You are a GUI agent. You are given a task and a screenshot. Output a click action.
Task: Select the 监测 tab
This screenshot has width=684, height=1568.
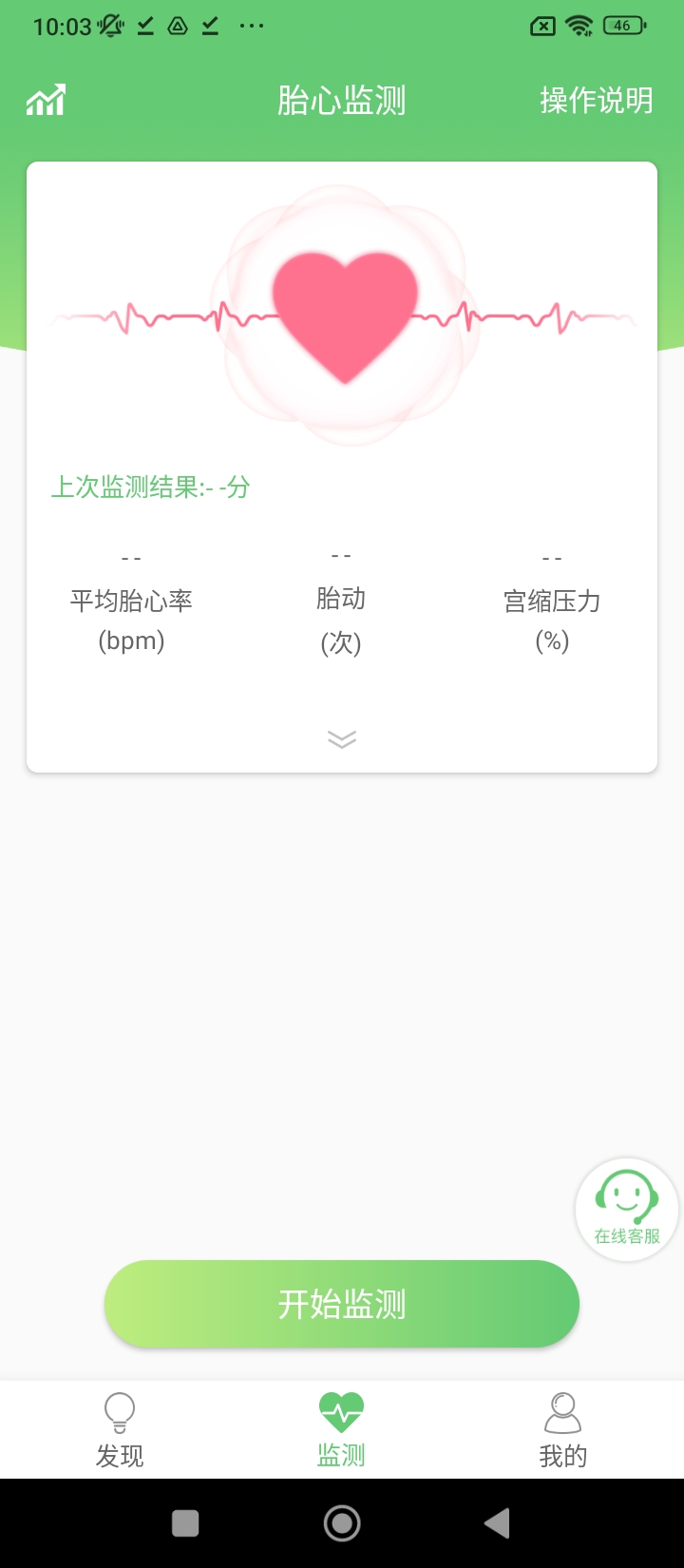(x=342, y=1430)
